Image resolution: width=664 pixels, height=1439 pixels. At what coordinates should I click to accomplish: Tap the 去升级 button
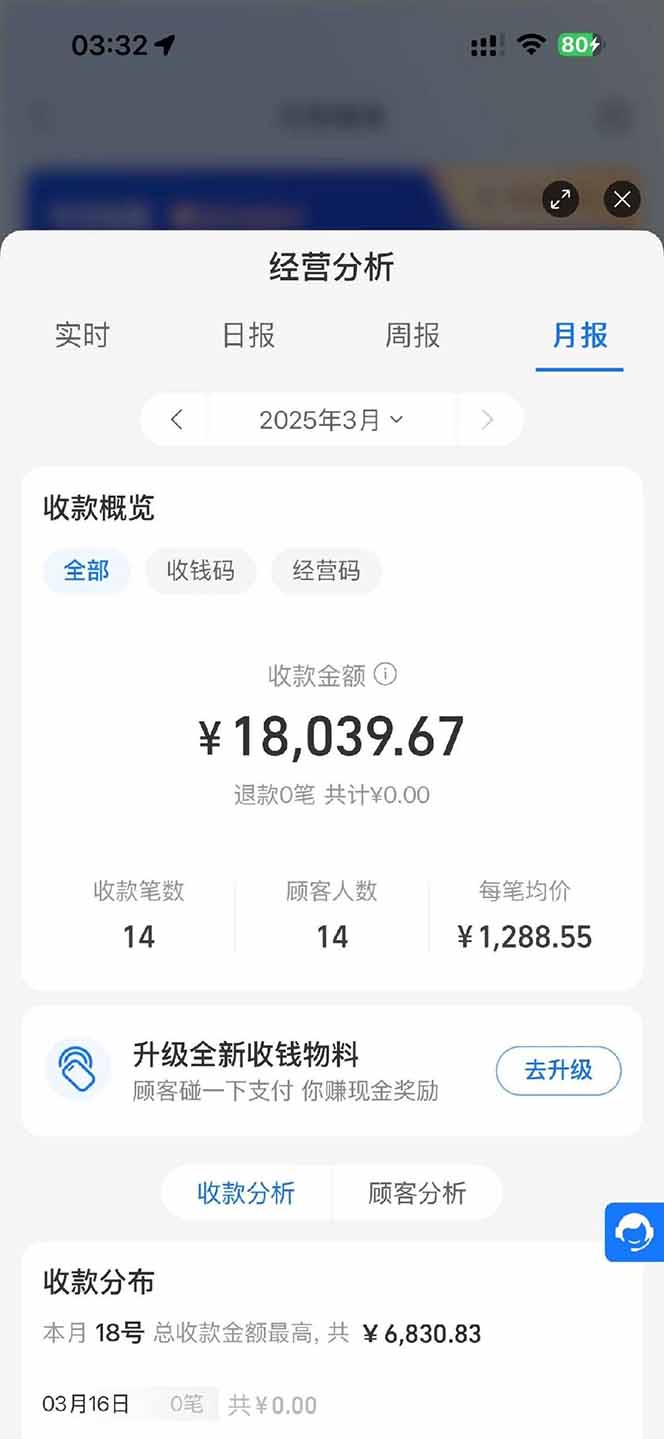tap(558, 1070)
